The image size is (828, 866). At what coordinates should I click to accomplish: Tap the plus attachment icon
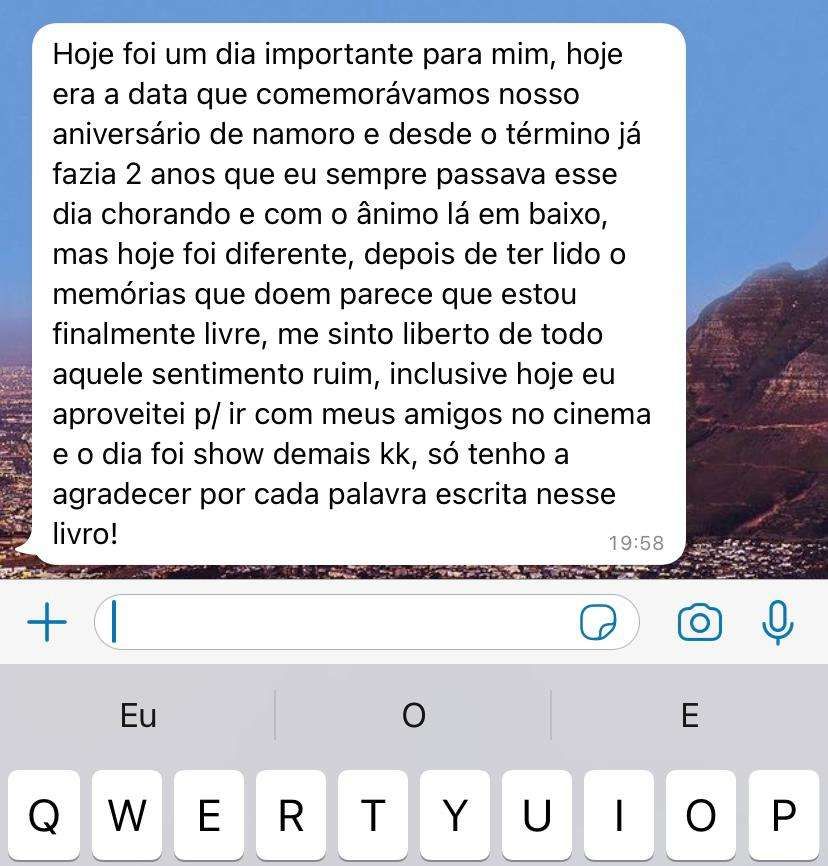(46, 623)
